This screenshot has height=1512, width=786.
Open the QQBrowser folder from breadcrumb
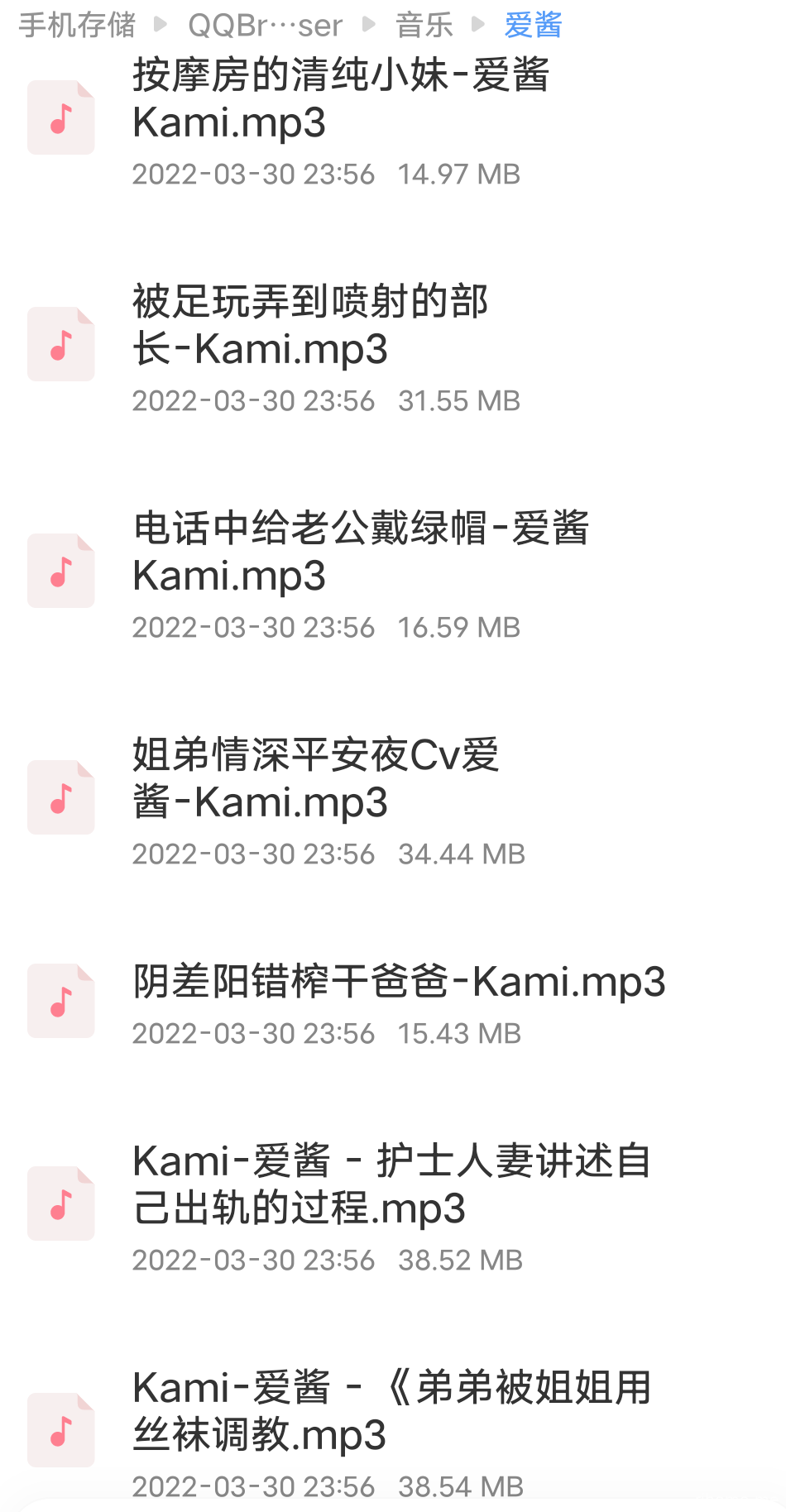coord(266,25)
